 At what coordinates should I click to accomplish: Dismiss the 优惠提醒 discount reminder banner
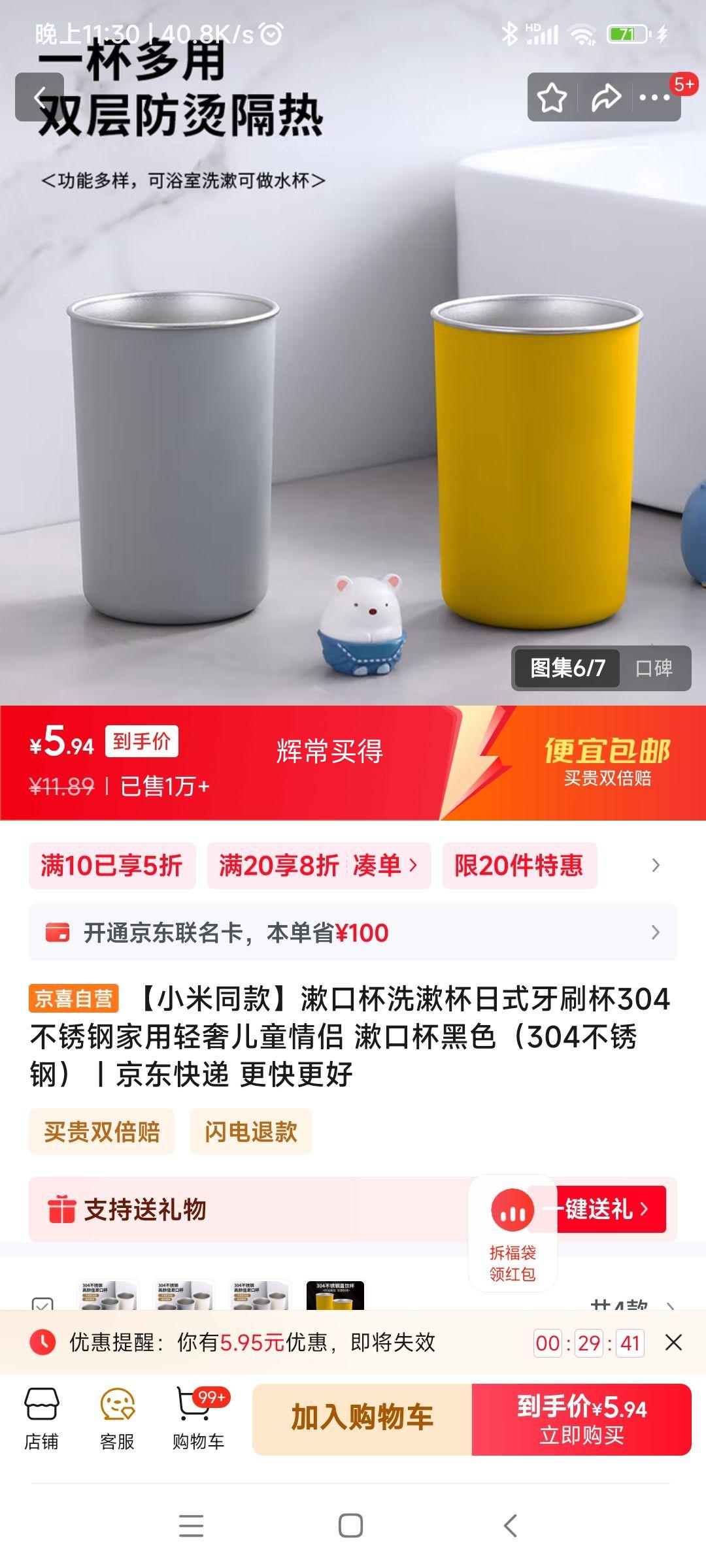(x=673, y=1343)
